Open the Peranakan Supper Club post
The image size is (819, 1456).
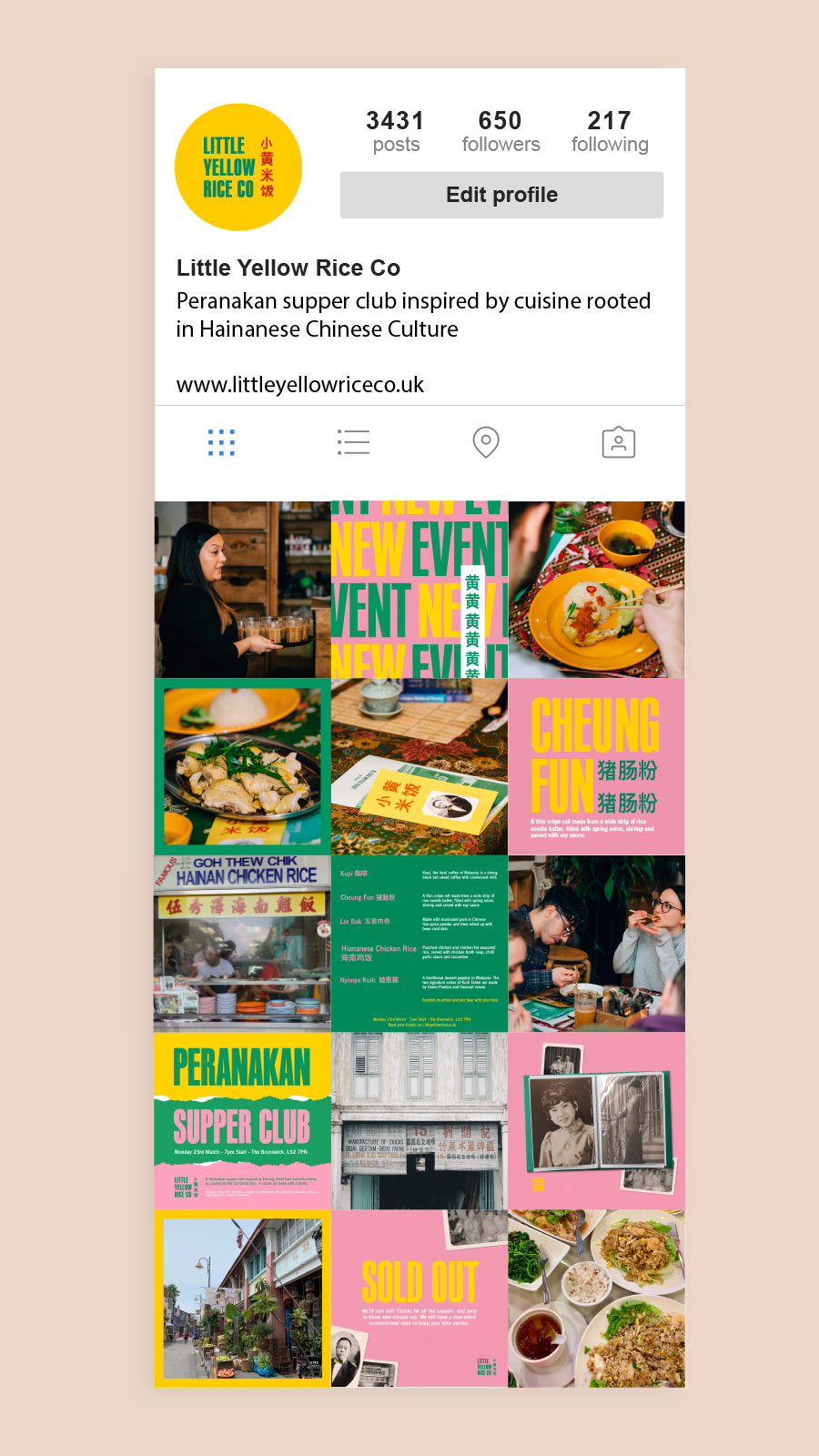(x=242, y=1120)
